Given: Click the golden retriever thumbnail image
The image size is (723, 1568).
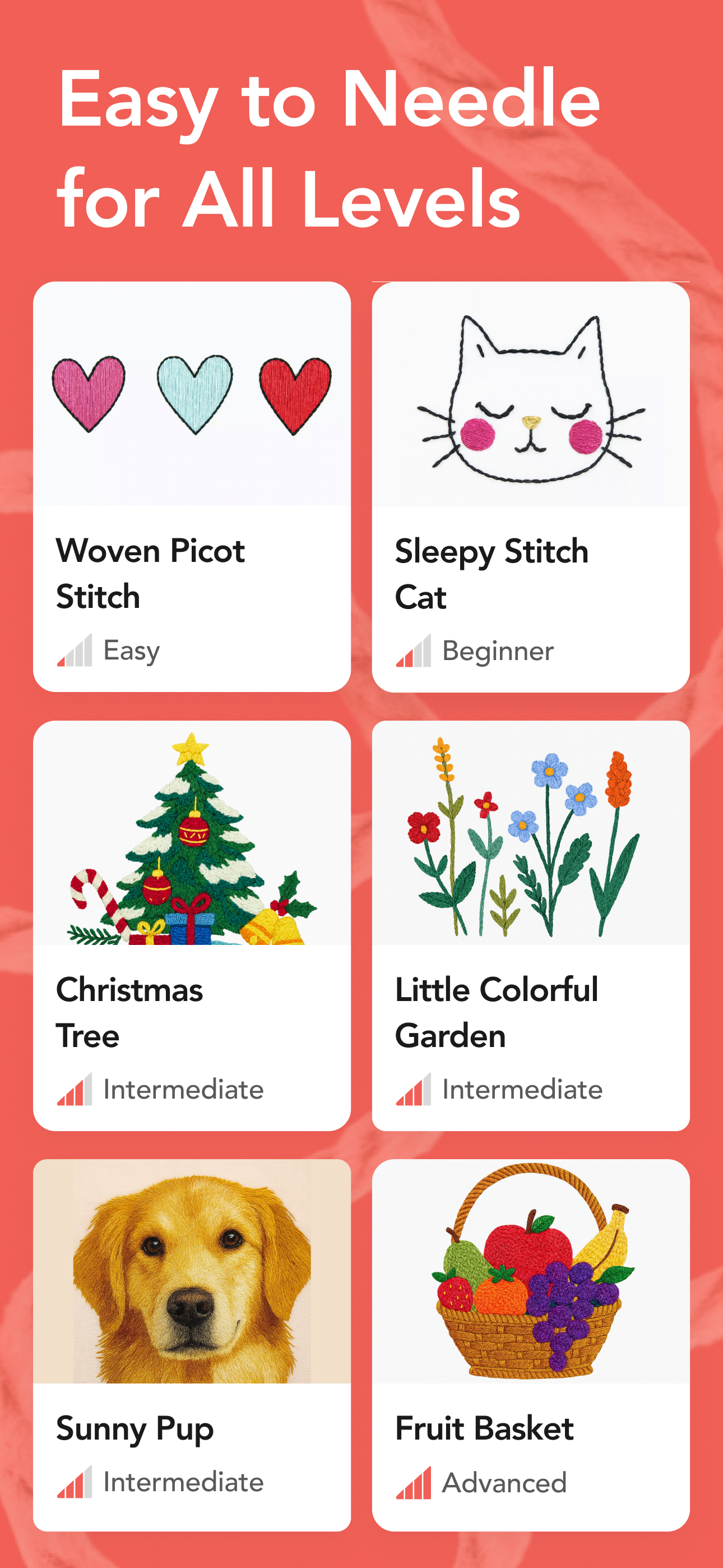Looking at the screenshot, I should (x=193, y=1272).
